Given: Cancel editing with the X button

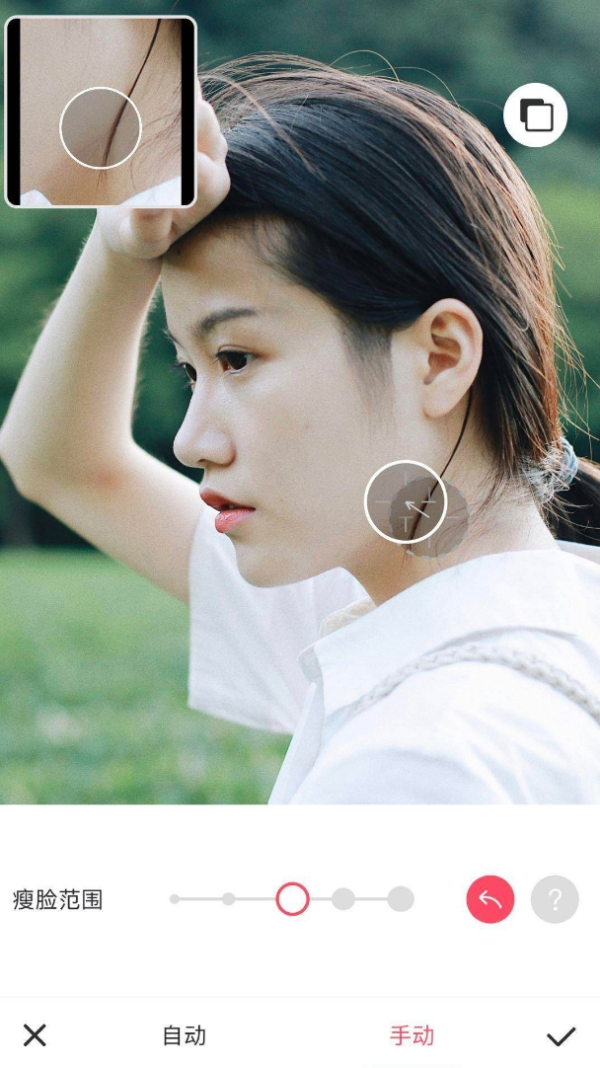Looking at the screenshot, I should (x=35, y=1035).
